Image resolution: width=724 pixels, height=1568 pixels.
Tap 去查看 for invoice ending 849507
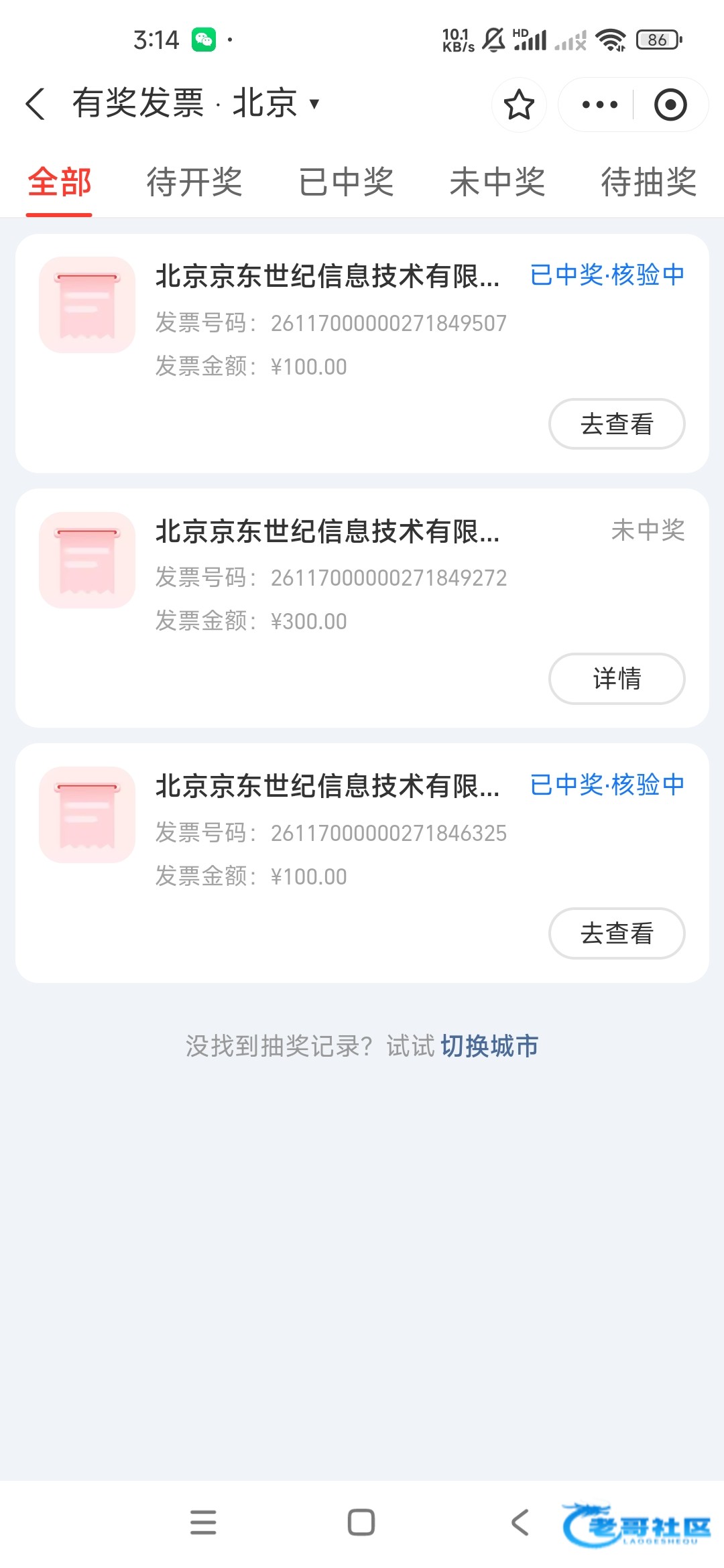617,424
